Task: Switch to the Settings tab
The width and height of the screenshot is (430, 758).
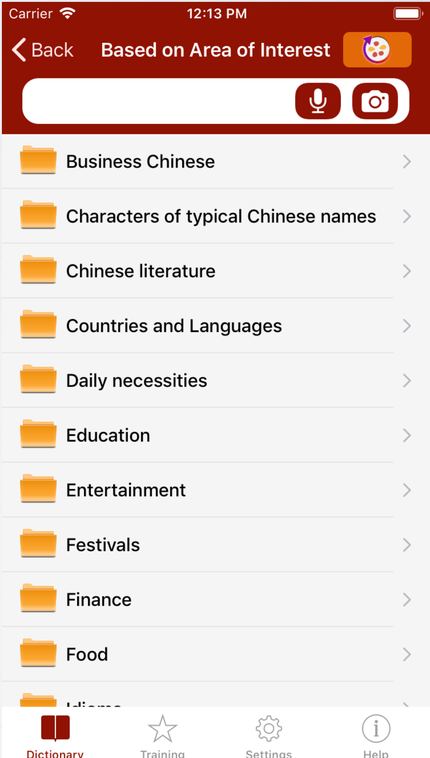Action: (268, 735)
